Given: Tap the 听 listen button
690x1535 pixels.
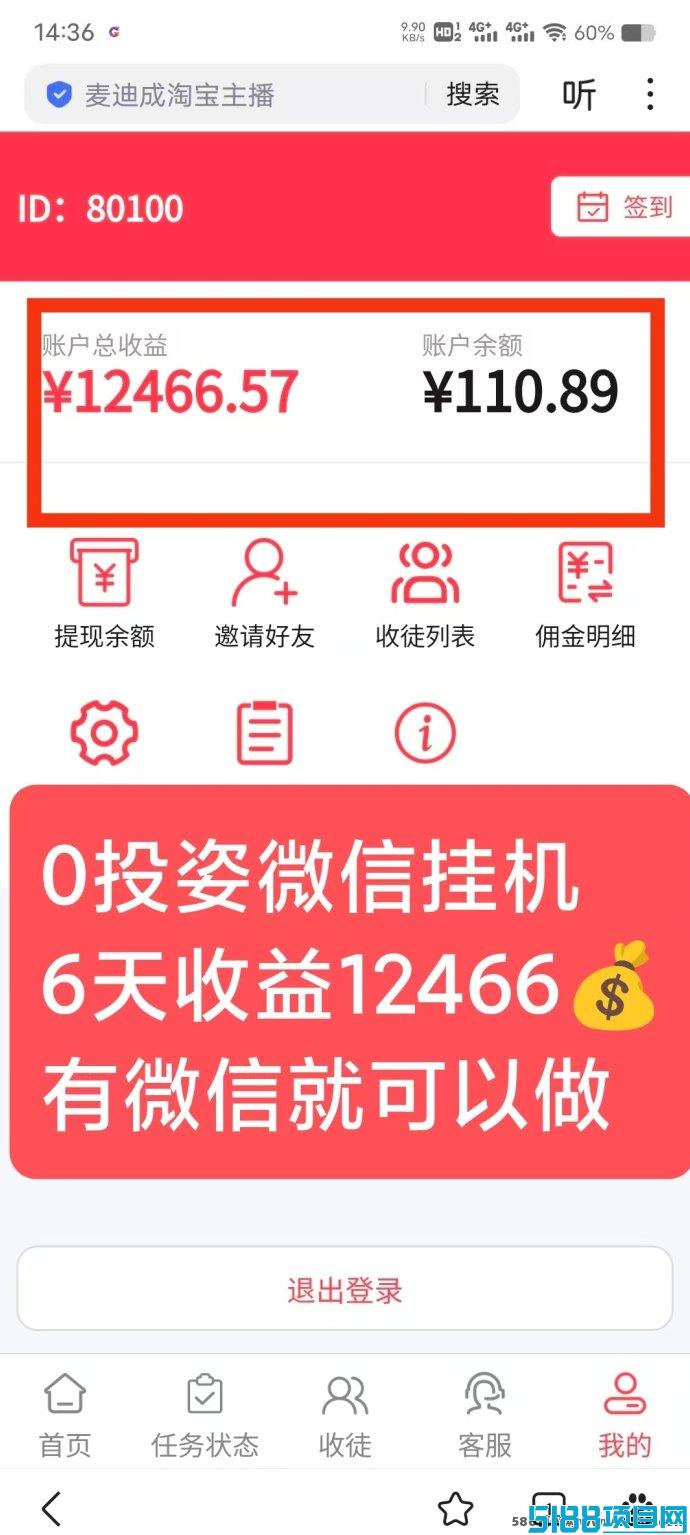Looking at the screenshot, I should (x=579, y=95).
